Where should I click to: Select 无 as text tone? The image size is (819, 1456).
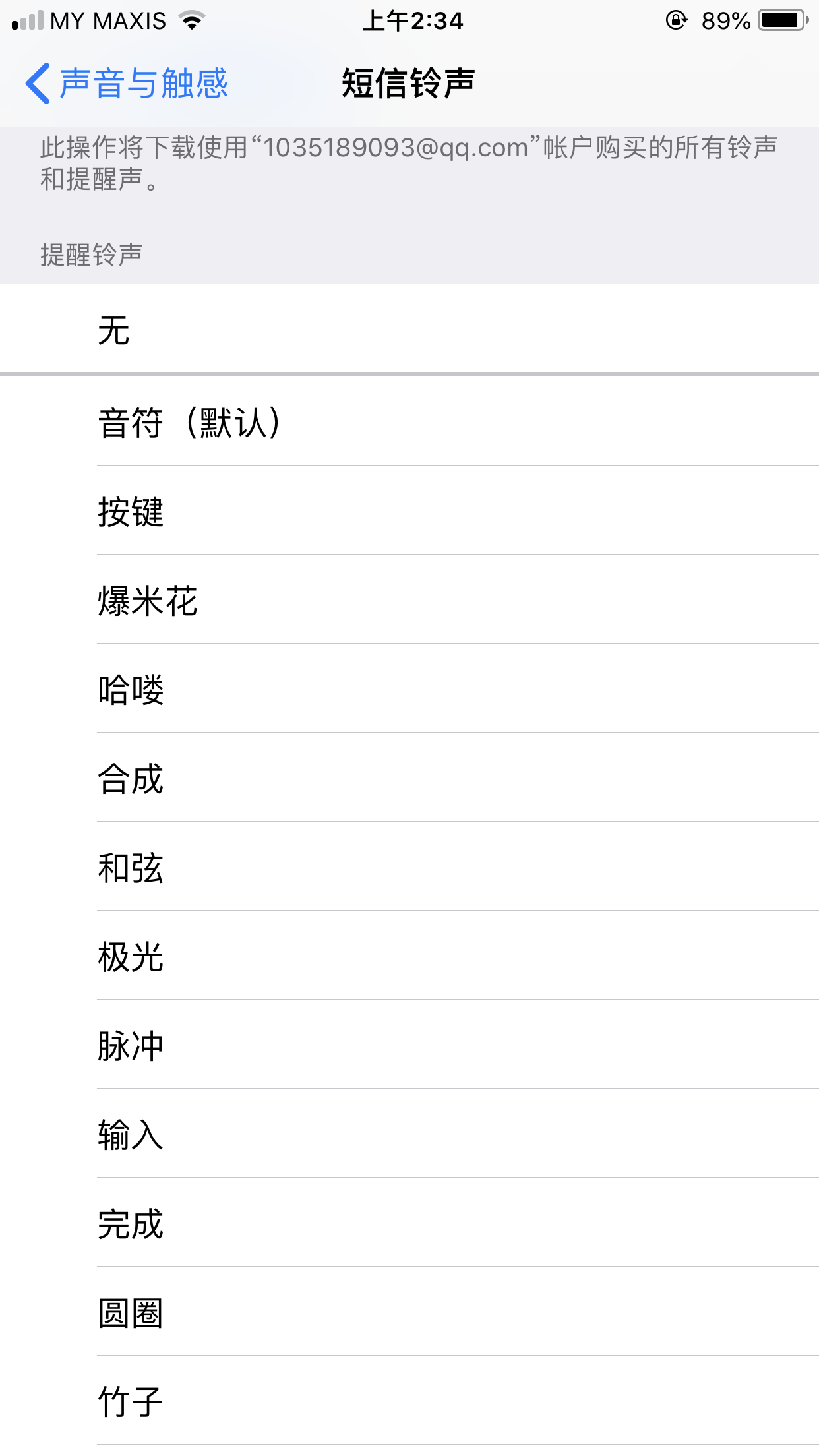pos(409,330)
